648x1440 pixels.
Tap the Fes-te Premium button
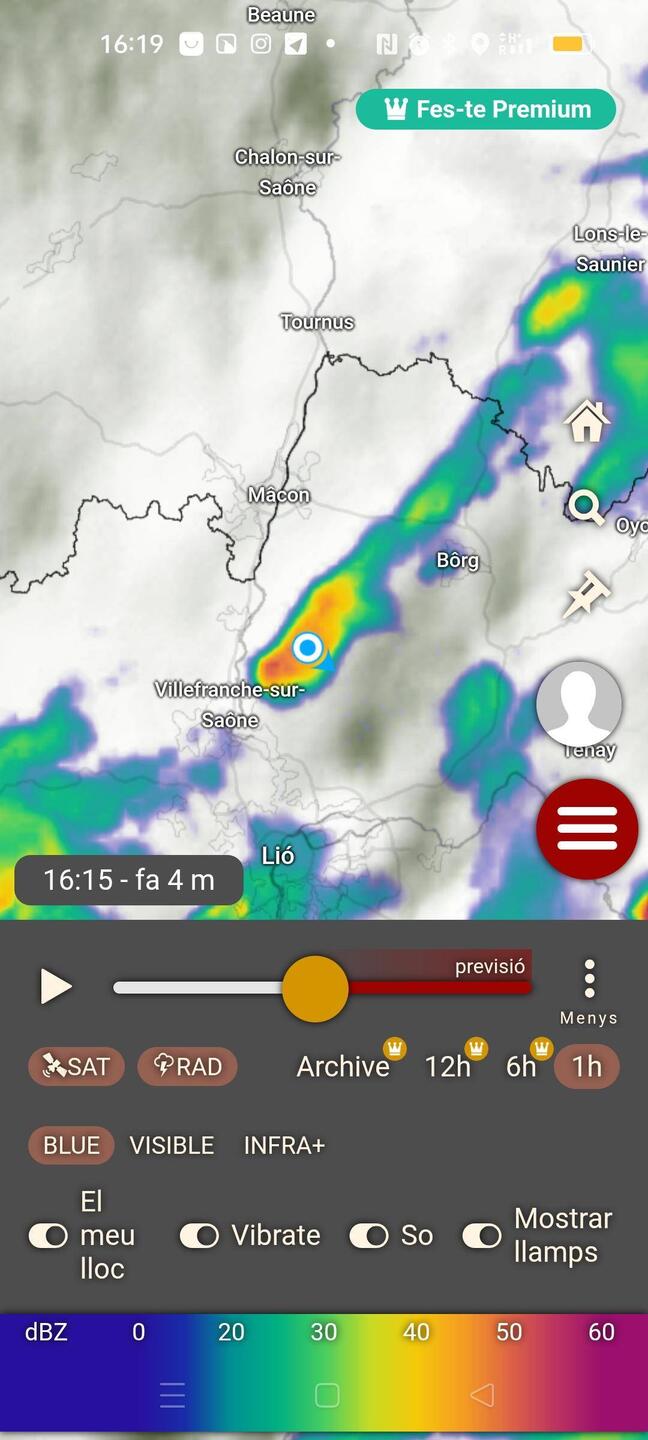486,110
